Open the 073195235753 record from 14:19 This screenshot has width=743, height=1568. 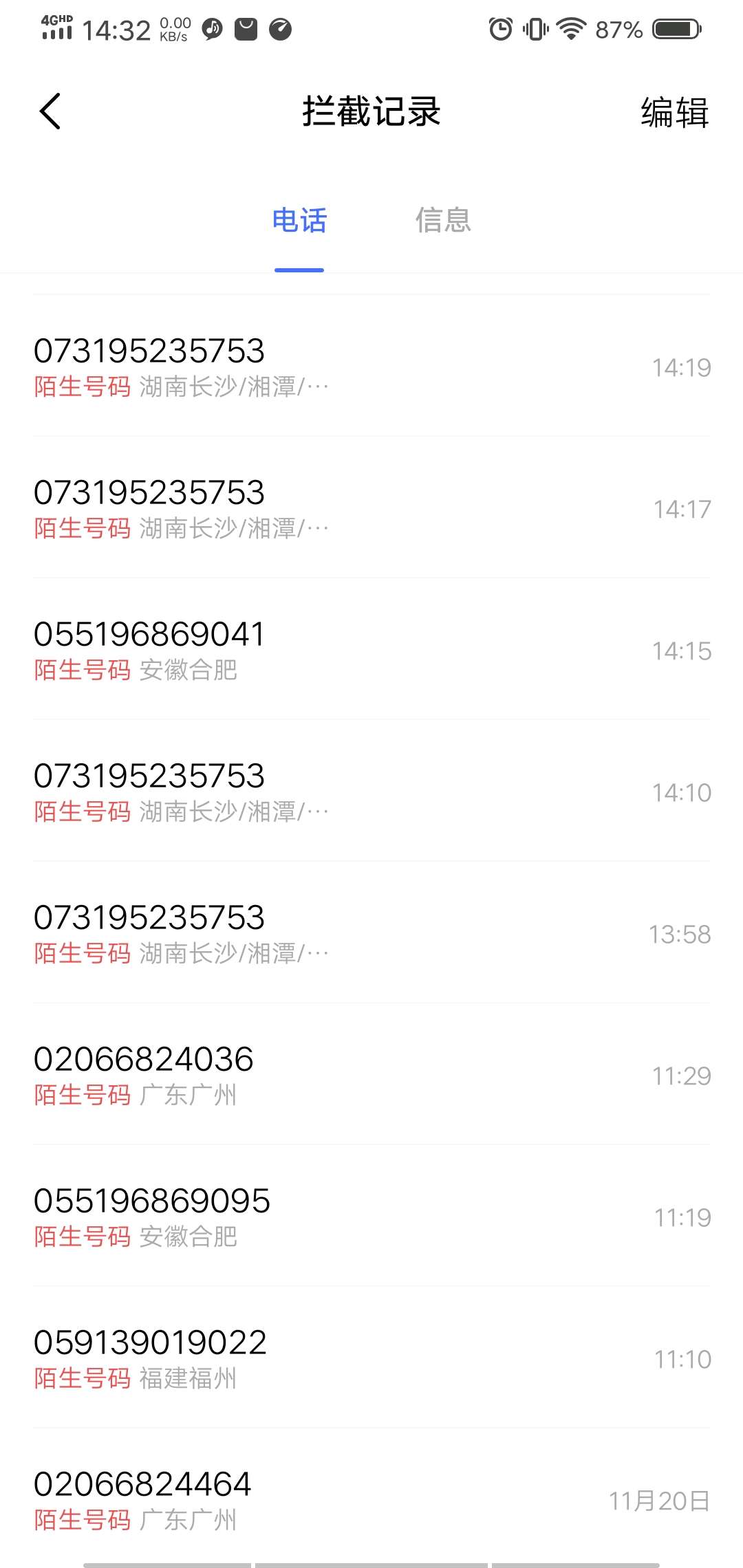click(371, 366)
